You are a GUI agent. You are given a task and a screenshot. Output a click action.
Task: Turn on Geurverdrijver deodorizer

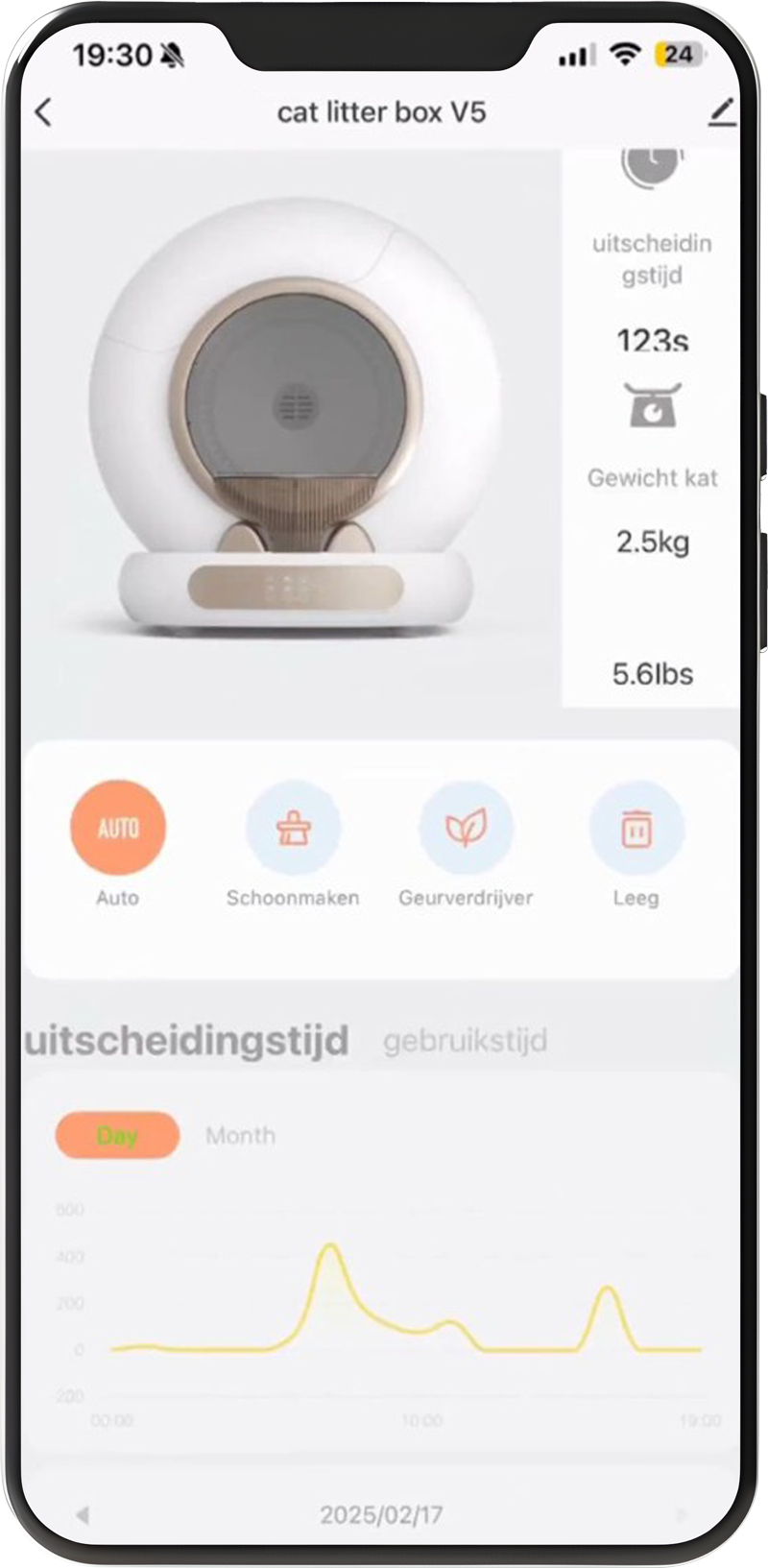[x=466, y=827]
